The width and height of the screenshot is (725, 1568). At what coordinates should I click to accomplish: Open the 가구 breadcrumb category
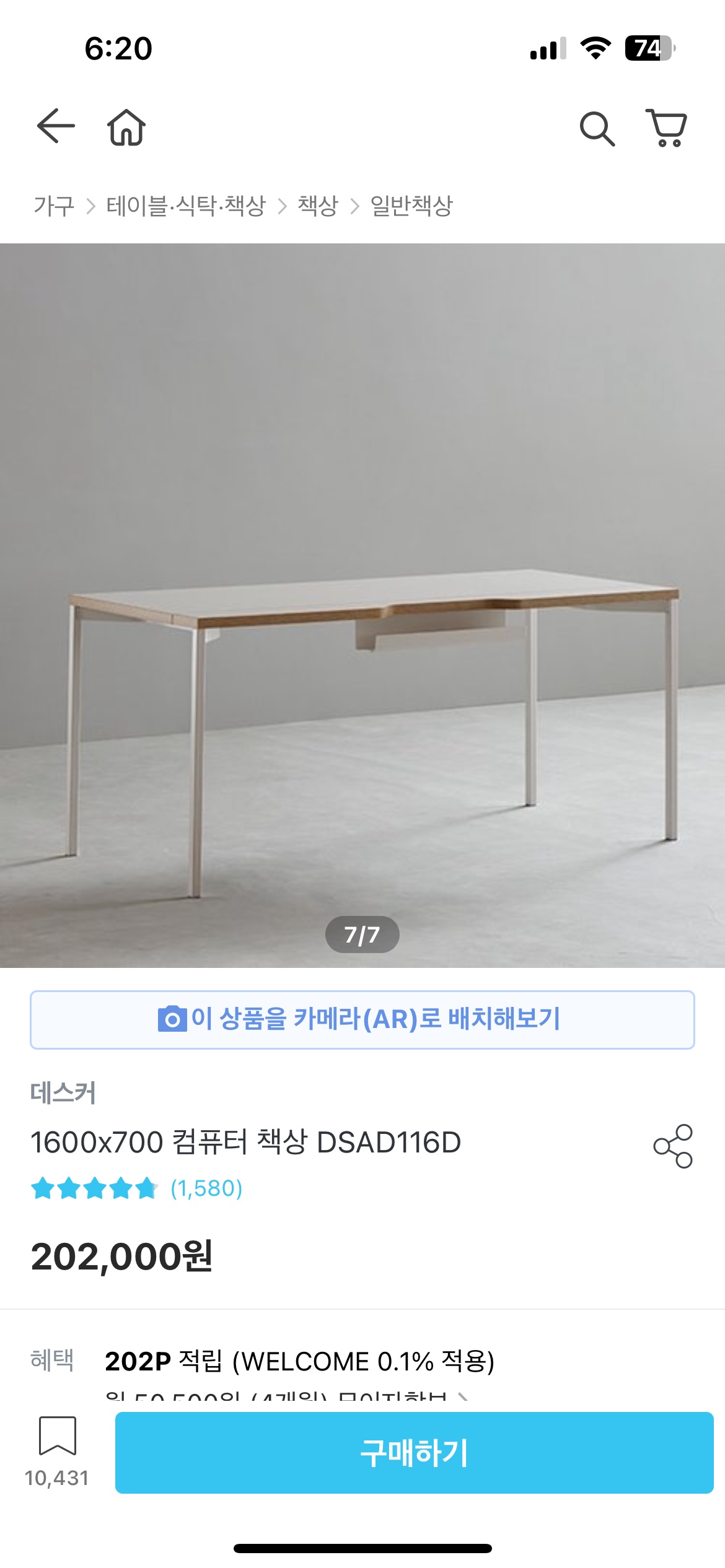coord(54,206)
